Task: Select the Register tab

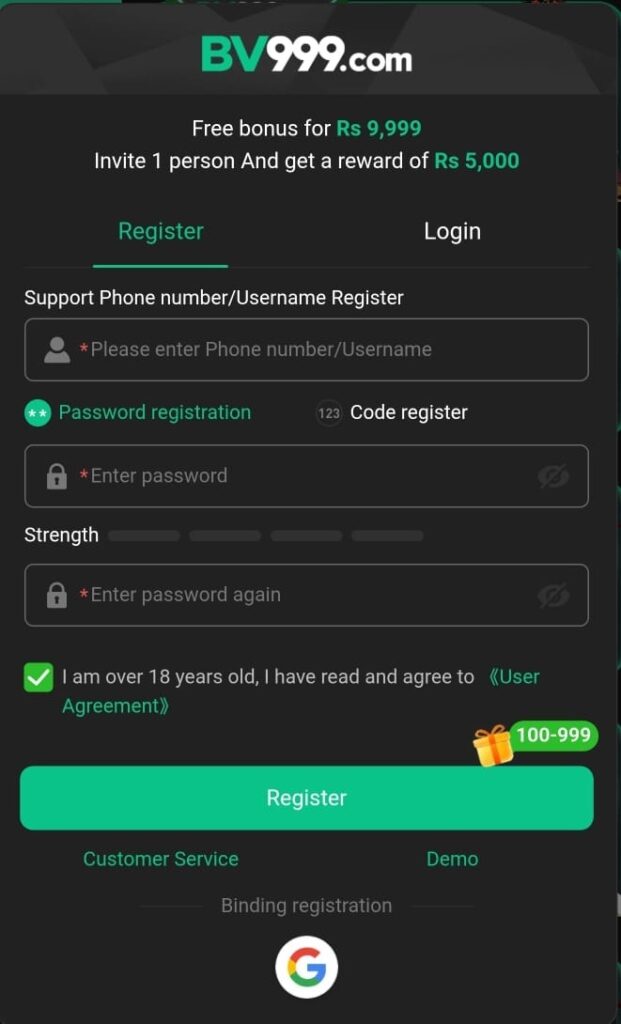Action: click(x=160, y=231)
